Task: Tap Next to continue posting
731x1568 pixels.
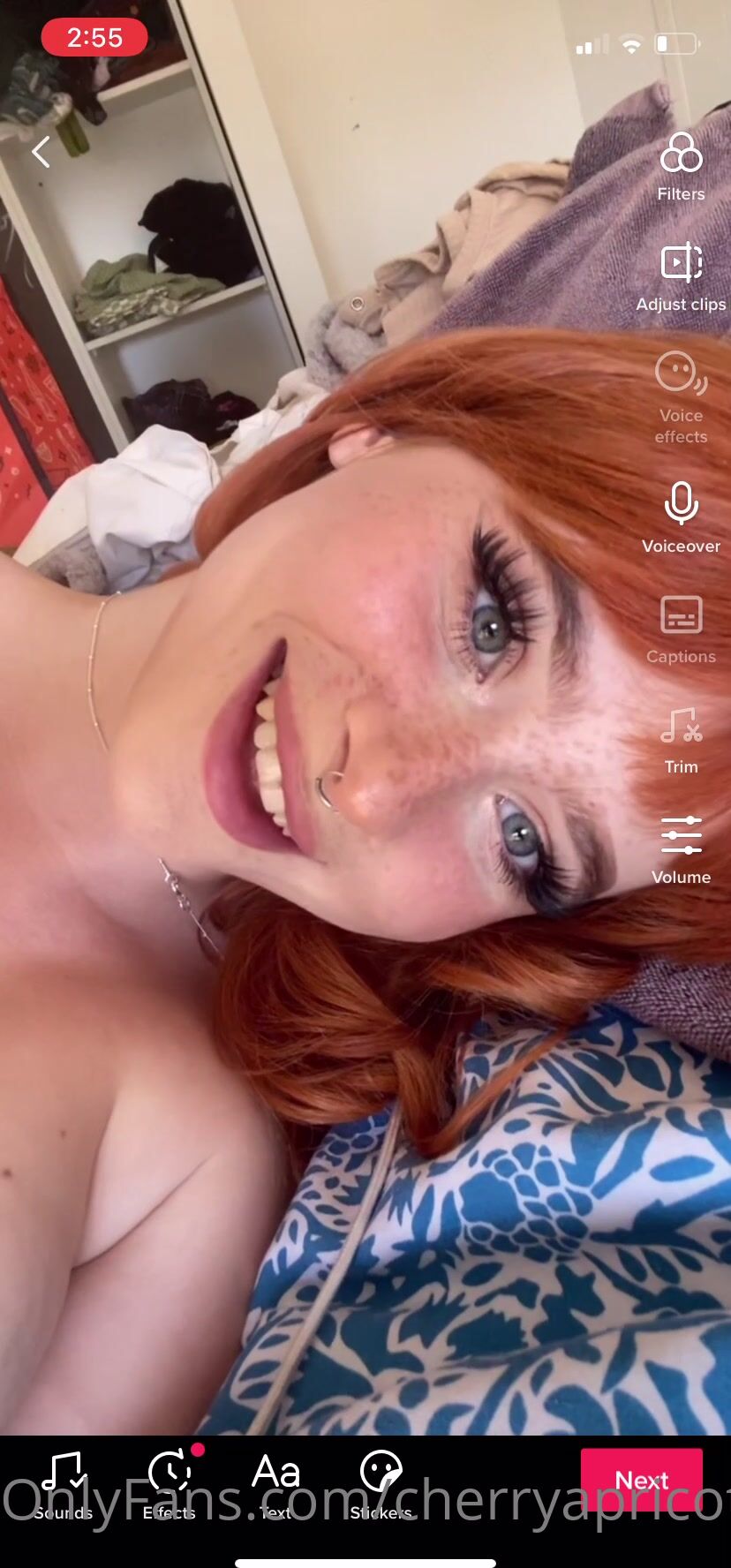Action: [x=641, y=1480]
